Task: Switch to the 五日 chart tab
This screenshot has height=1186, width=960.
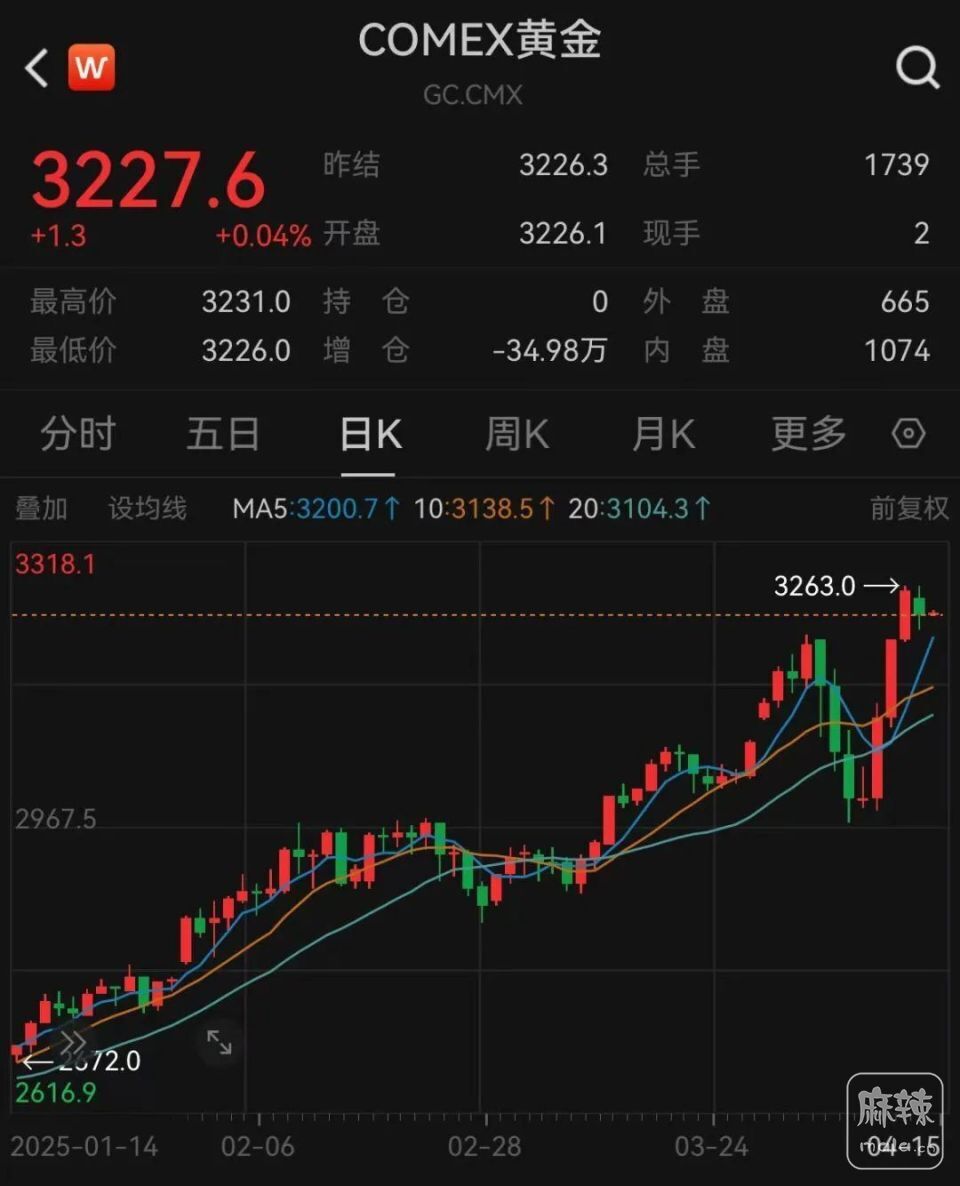Action: (x=223, y=434)
